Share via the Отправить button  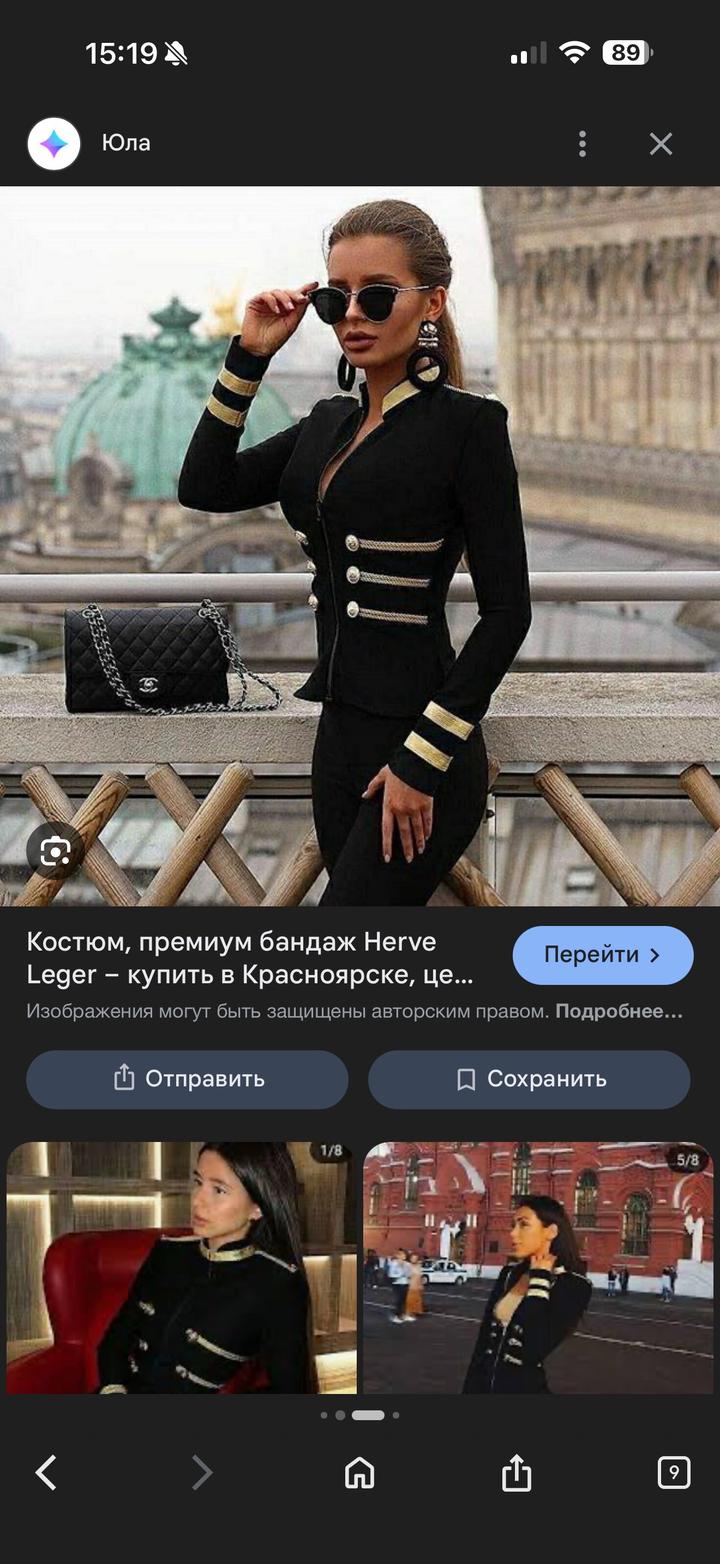click(187, 1079)
